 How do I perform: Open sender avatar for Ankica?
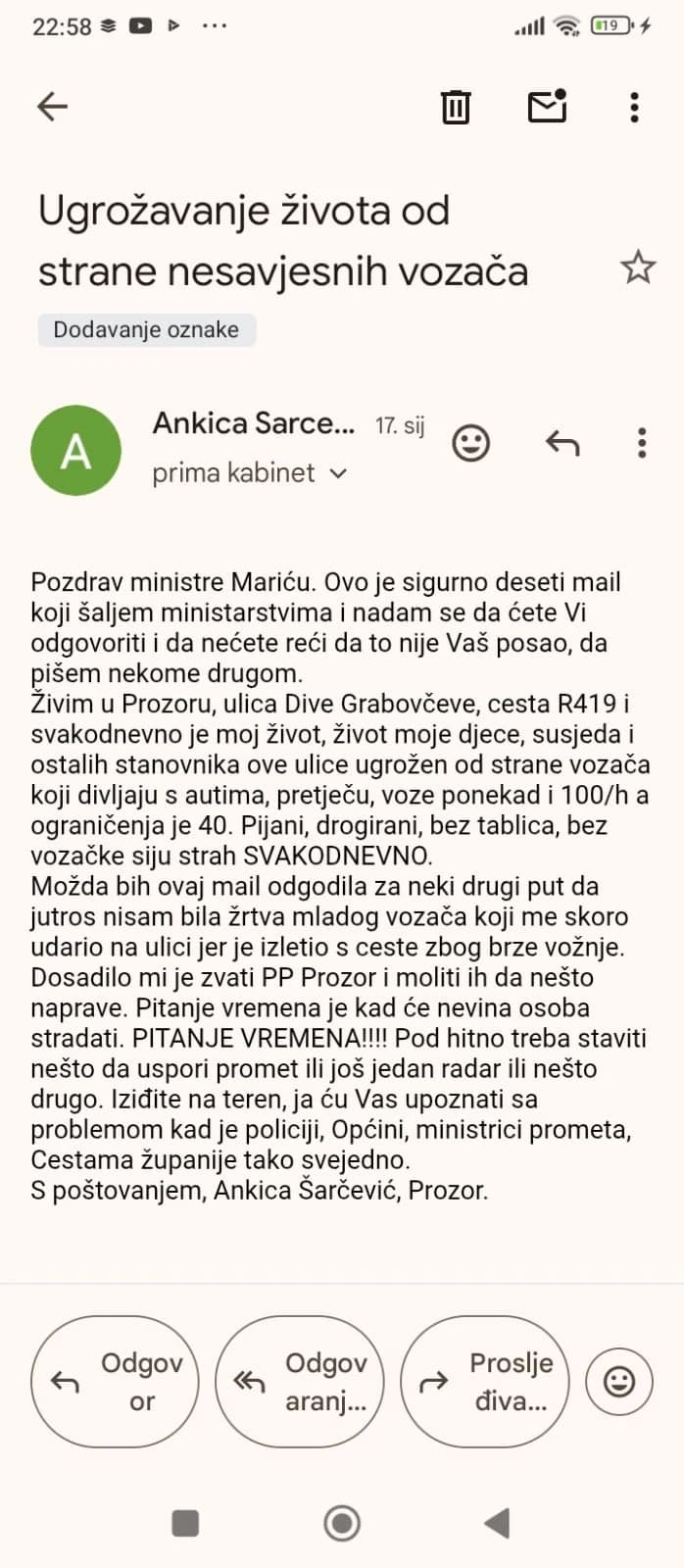[x=76, y=450]
